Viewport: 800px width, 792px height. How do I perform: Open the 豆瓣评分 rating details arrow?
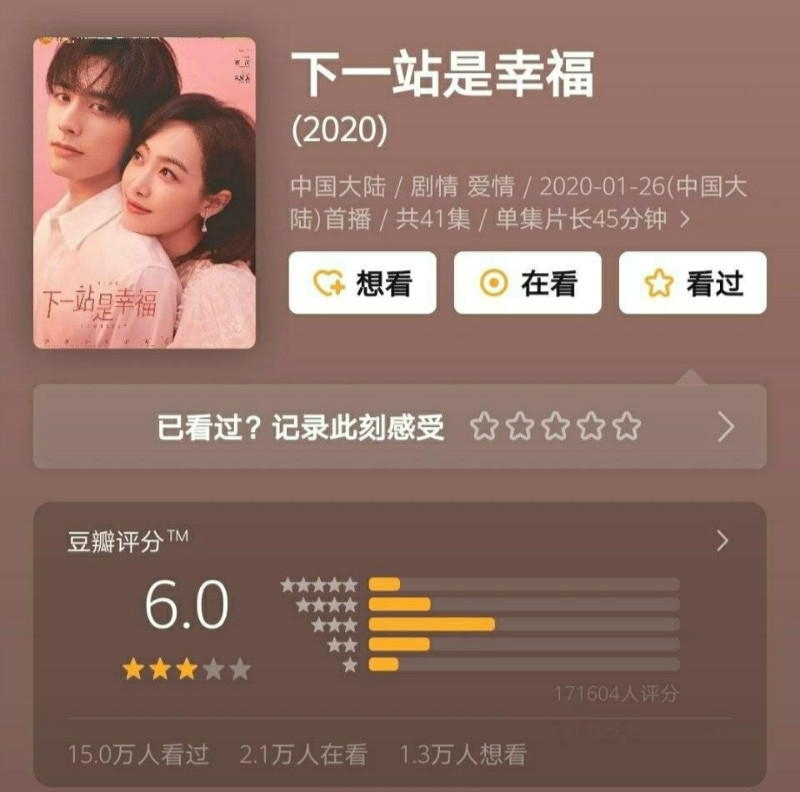[722, 541]
